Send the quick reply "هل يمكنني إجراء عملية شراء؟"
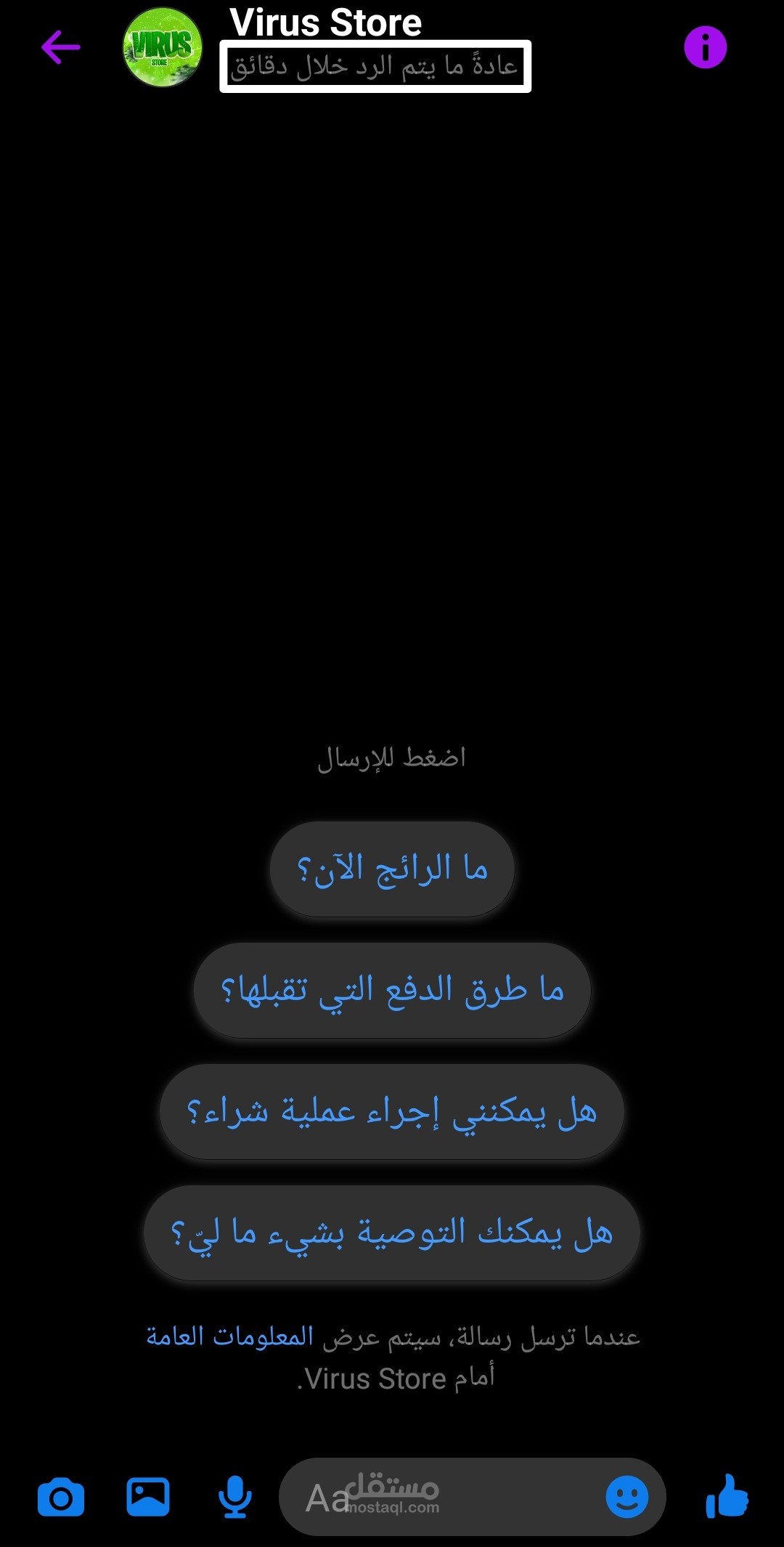Image resolution: width=784 pixels, height=1547 pixels. tap(392, 1111)
